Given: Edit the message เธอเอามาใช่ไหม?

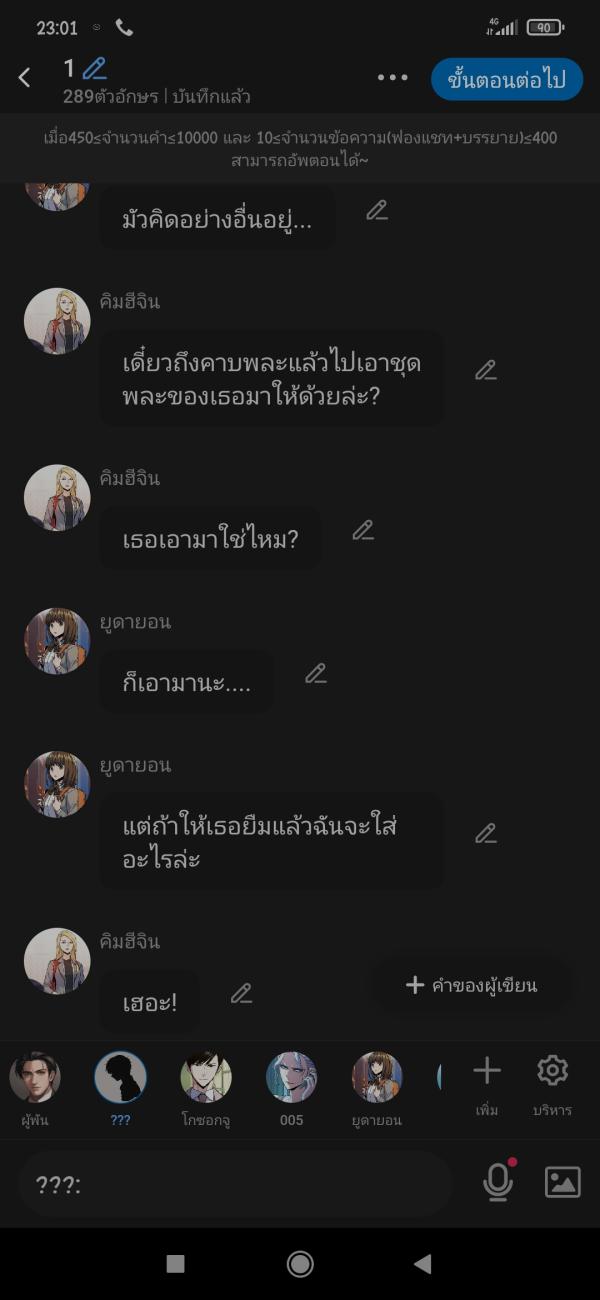Looking at the screenshot, I should [363, 530].
